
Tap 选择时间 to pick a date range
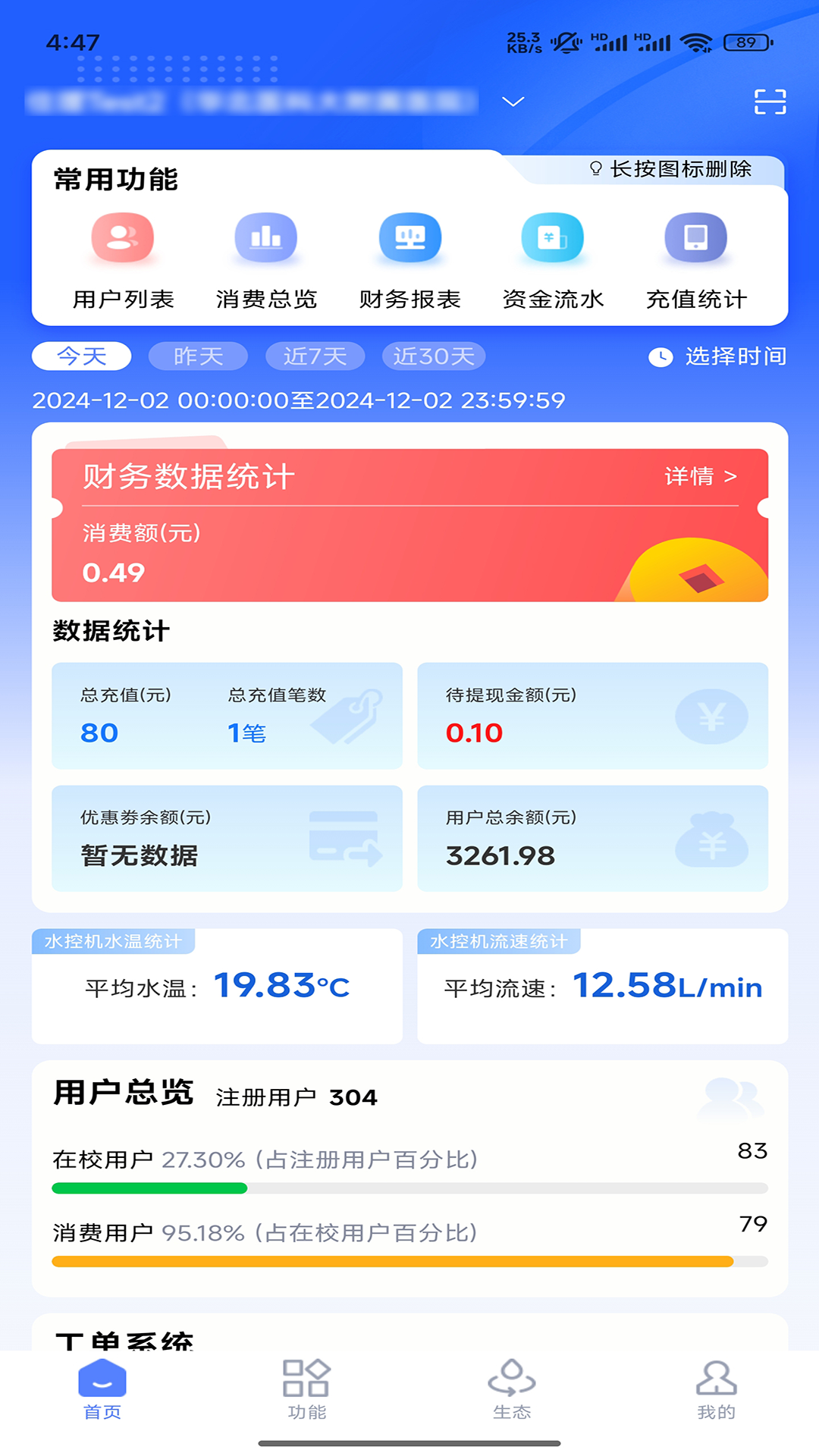pos(718,356)
